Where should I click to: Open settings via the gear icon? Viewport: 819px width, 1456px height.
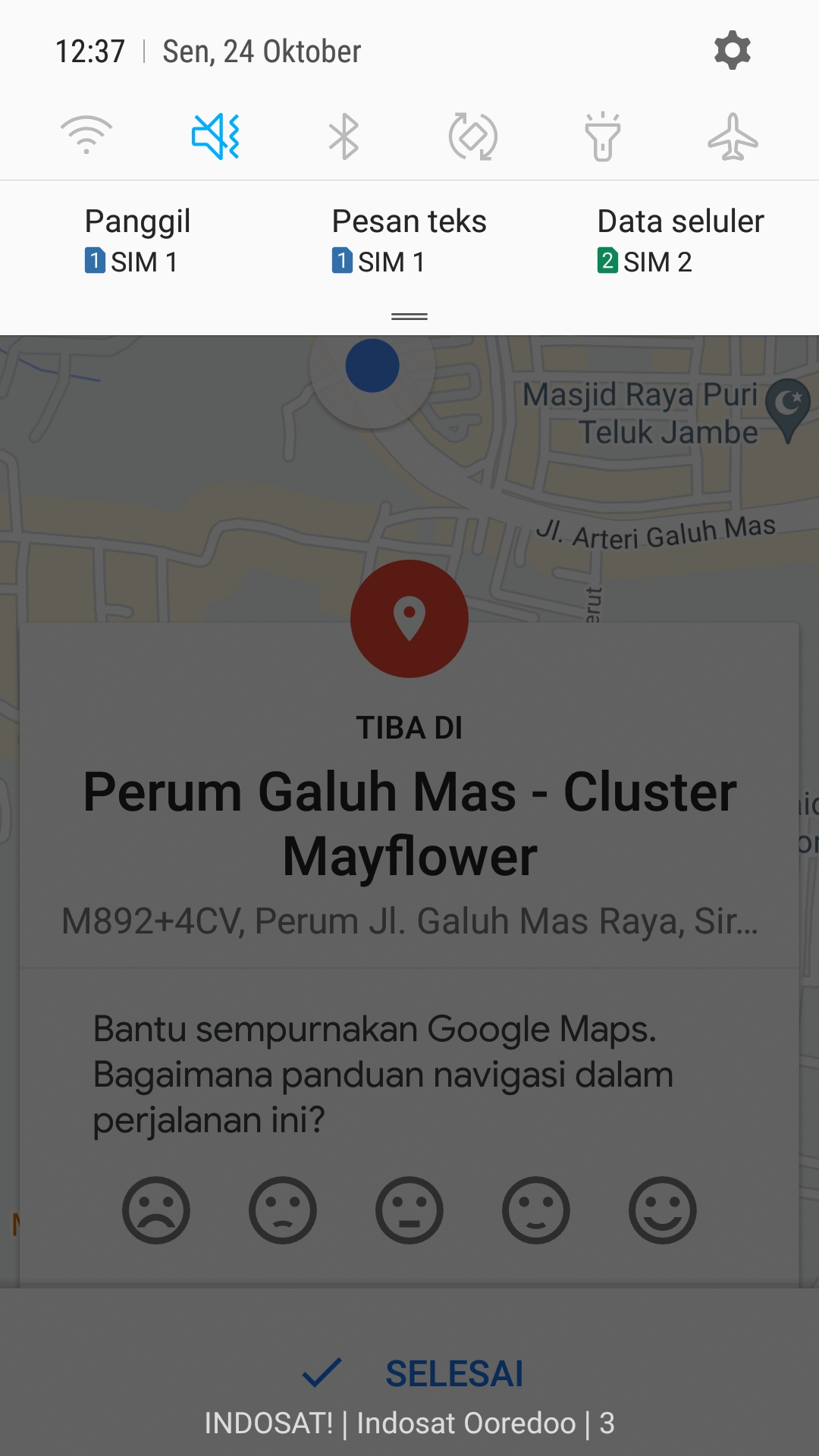[732, 51]
